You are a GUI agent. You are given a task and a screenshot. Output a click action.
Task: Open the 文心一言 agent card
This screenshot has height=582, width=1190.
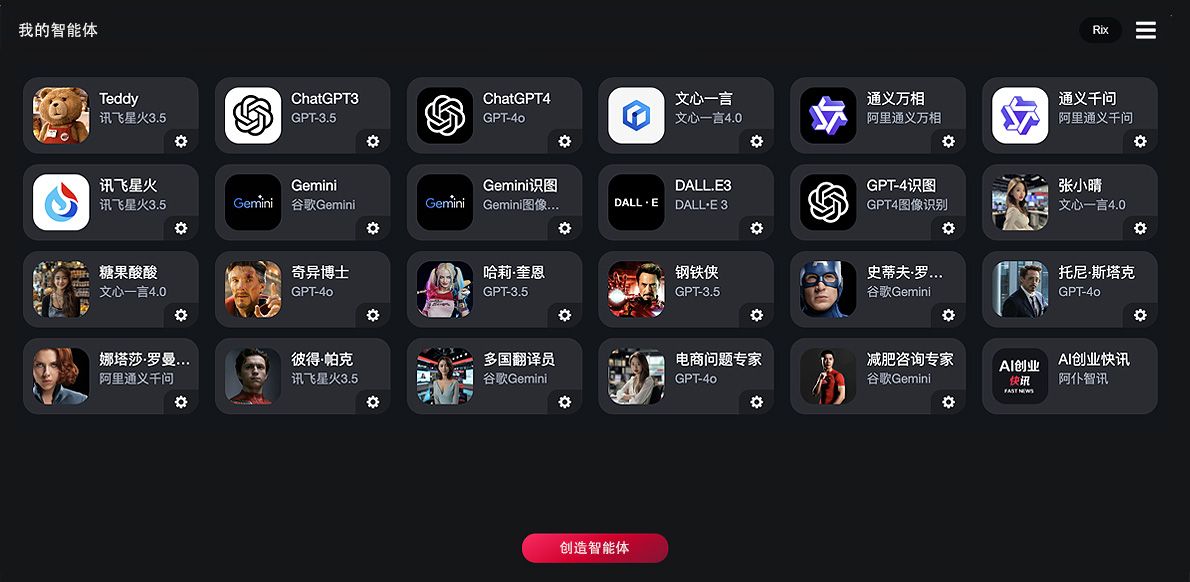pos(686,110)
